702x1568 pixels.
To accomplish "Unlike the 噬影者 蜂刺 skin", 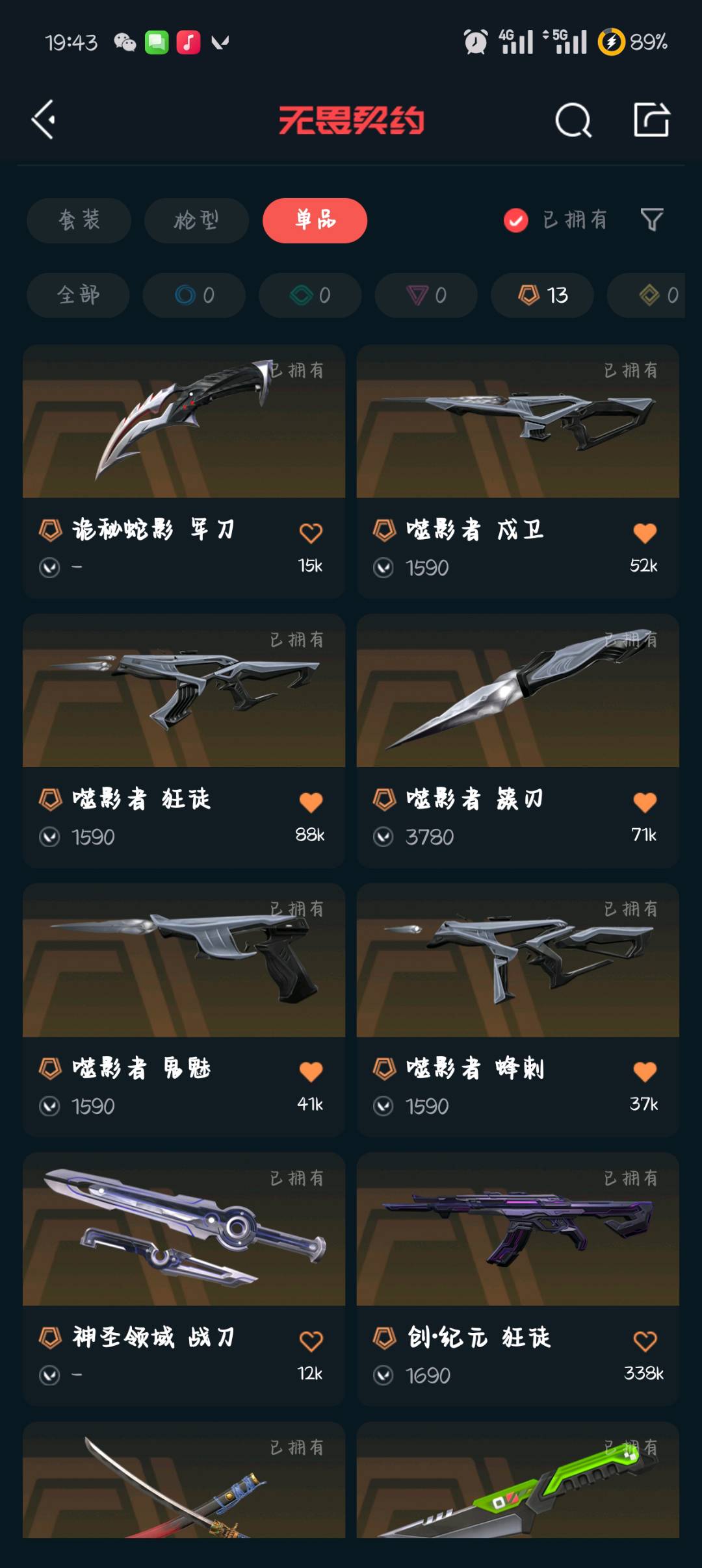I will coord(645,1072).
